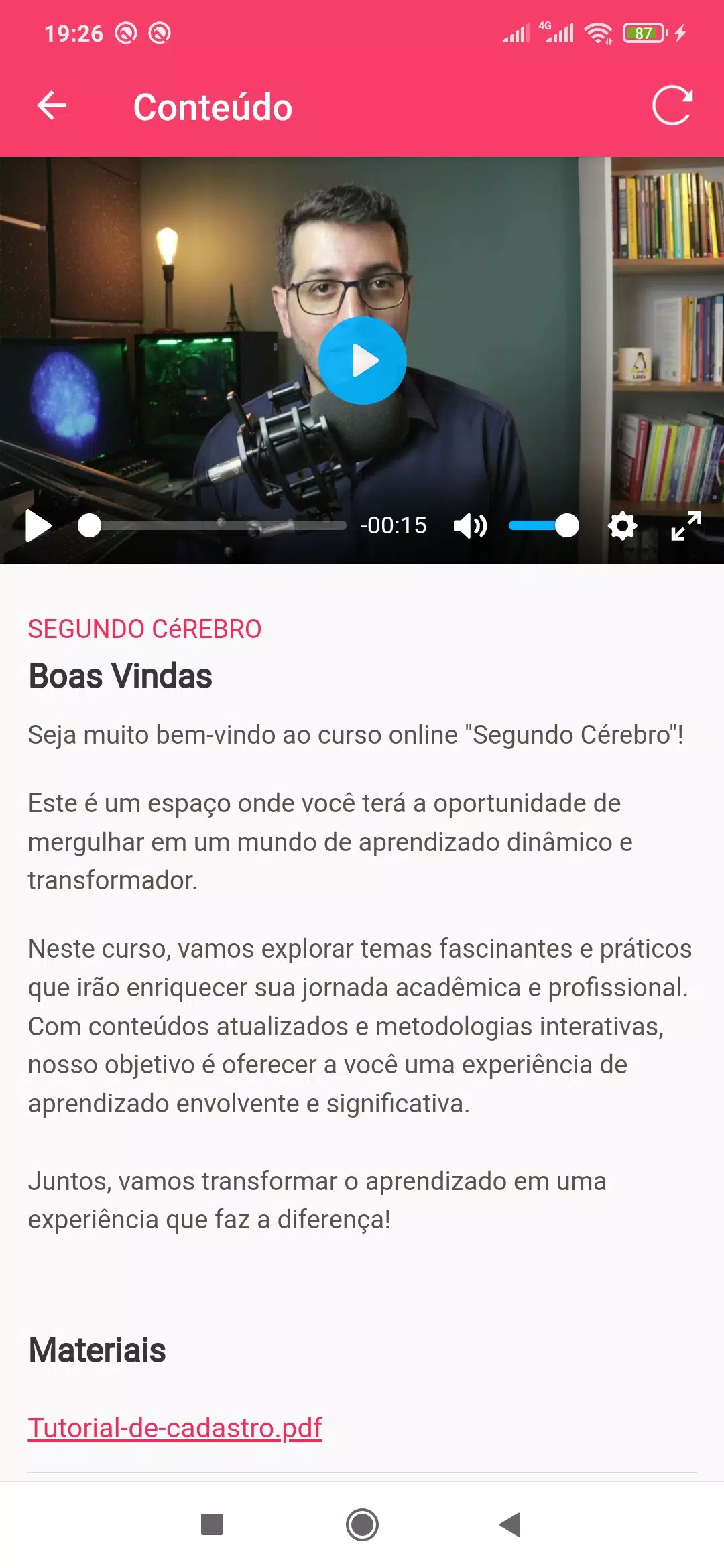Screen dimensions: 724x1568
Task: Open the video settings gear
Action: [x=623, y=526]
